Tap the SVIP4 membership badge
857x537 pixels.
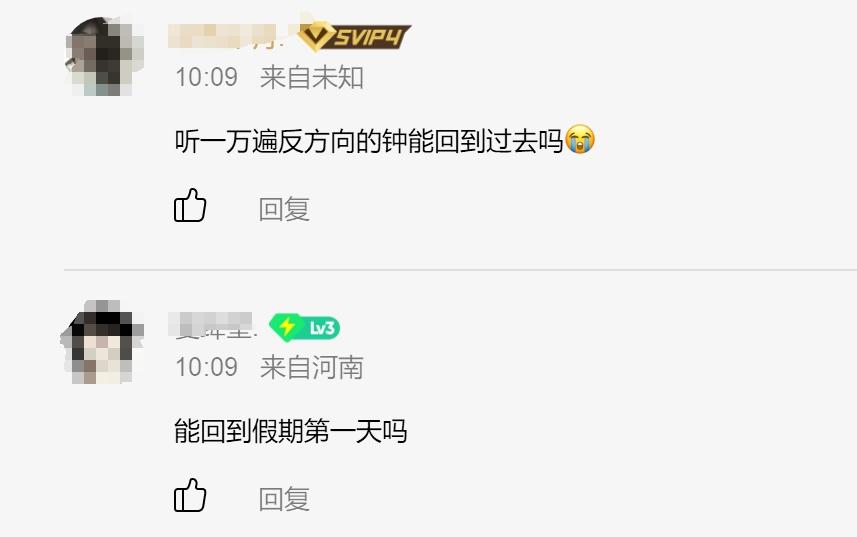pyautogui.click(x=356, y=38)
